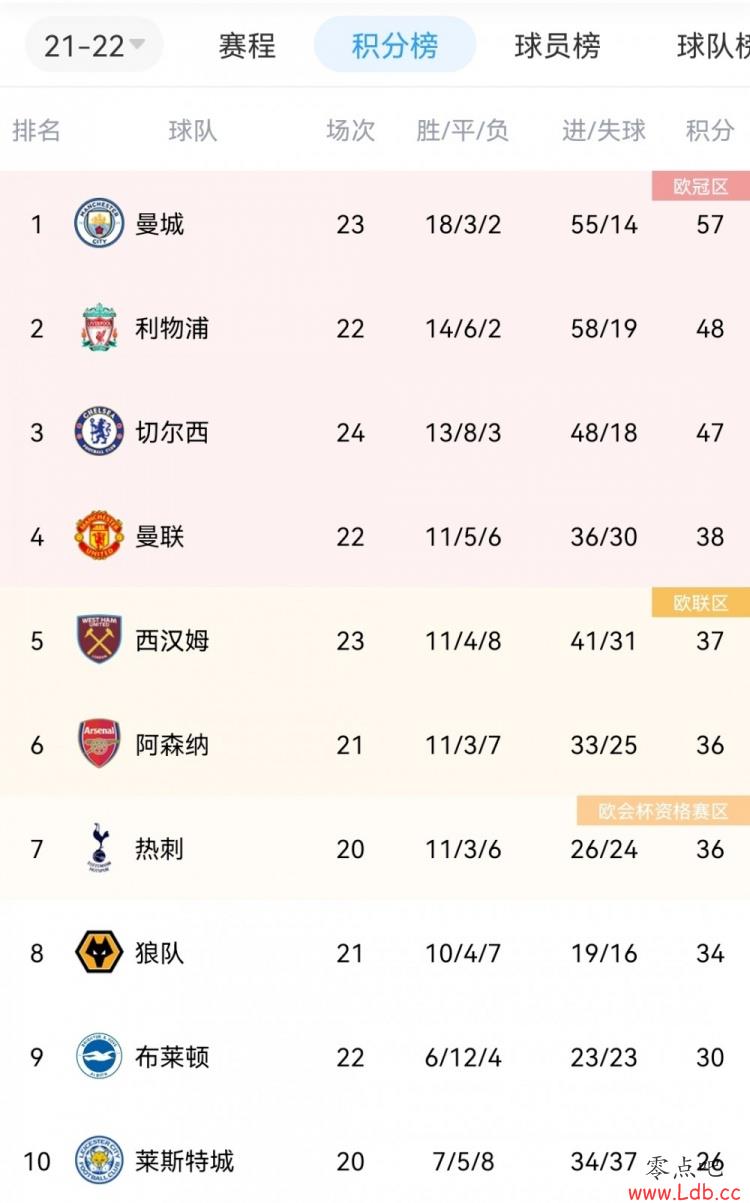This screenshot has width=750, height=1203.
Task: Select the 积分榜 tab
Action: pos(395,45)
